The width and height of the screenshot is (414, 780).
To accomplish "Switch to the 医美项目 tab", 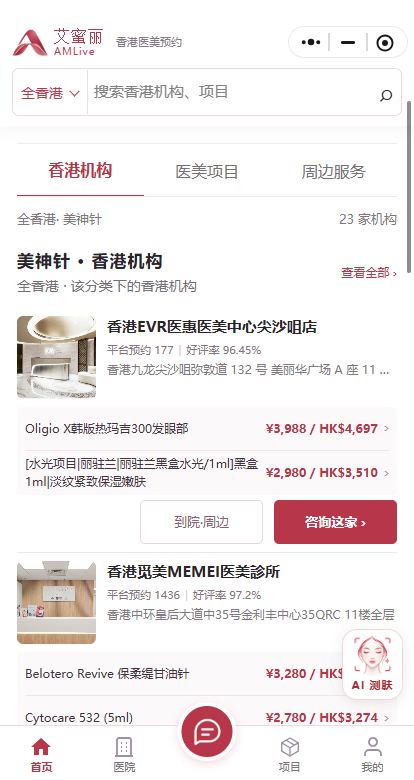I will (207, 172).
